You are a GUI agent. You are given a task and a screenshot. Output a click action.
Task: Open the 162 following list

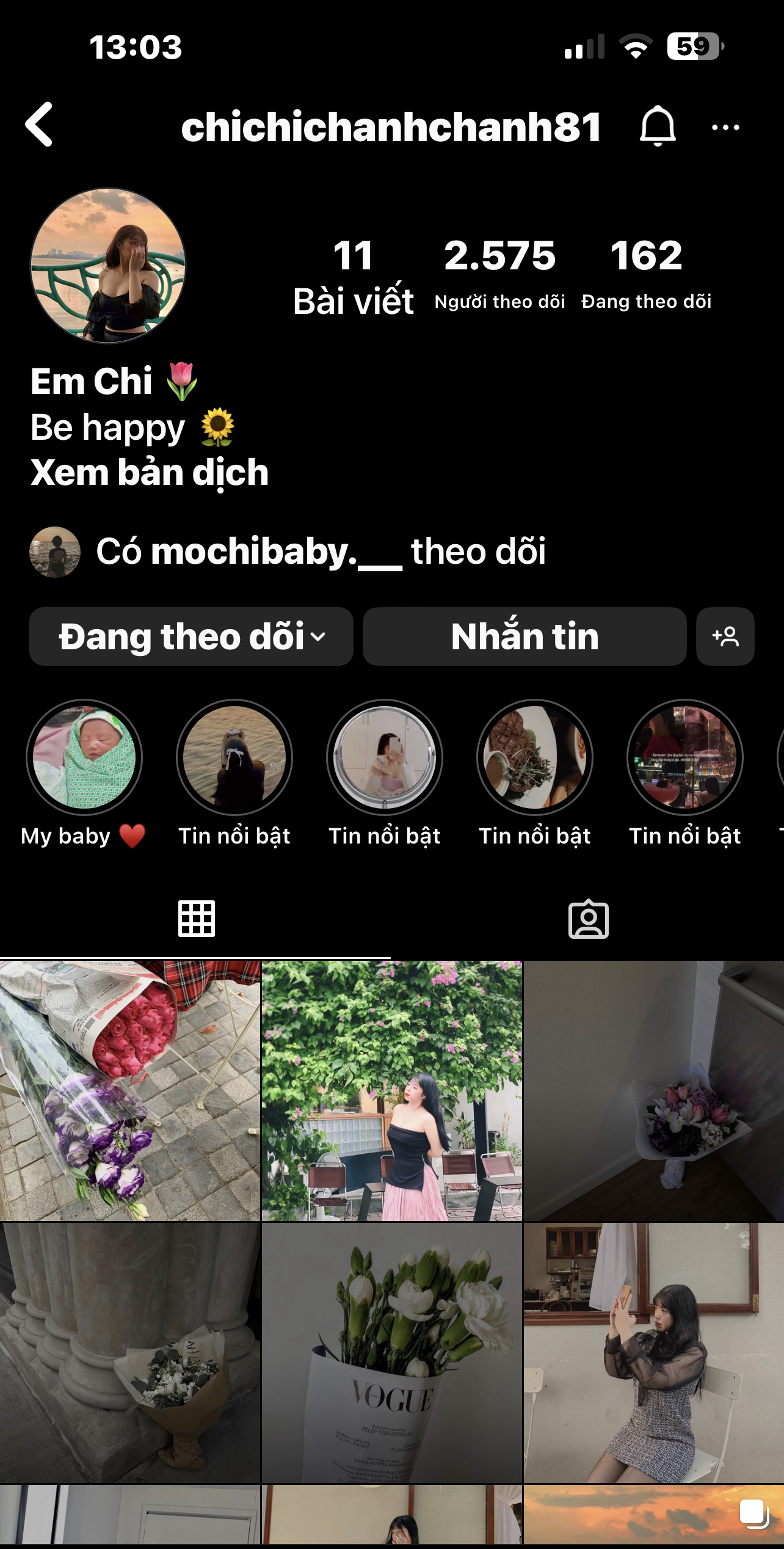tap(646, 272)
